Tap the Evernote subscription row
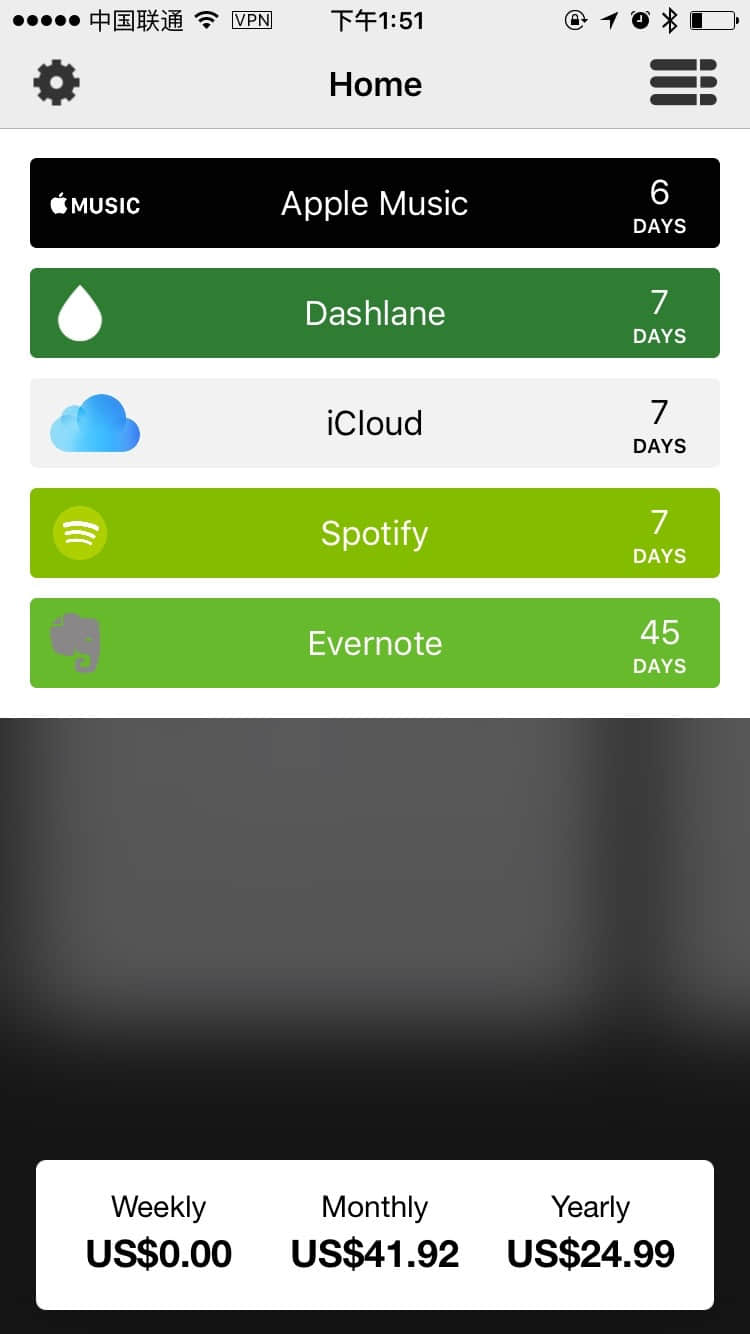 click(375, 643)
